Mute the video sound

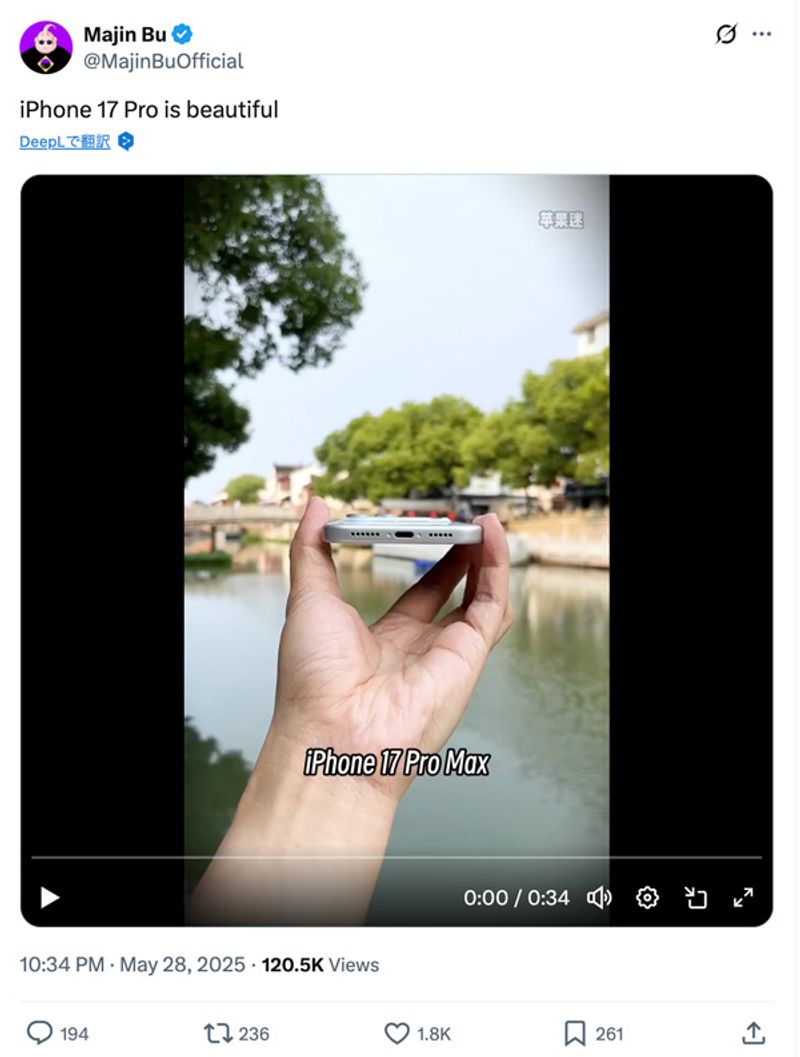599,897
